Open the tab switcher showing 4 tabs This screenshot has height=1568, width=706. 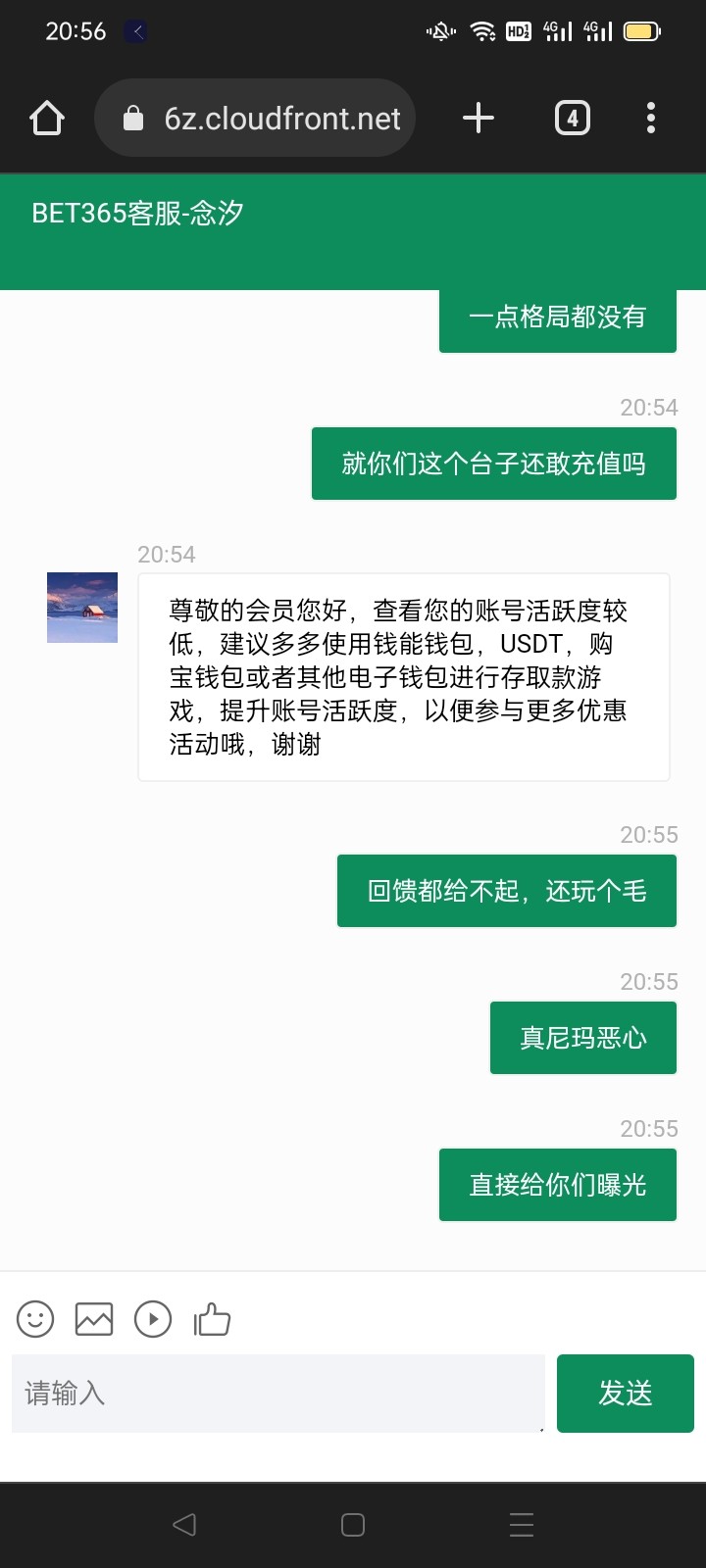[x=573, y=119]
